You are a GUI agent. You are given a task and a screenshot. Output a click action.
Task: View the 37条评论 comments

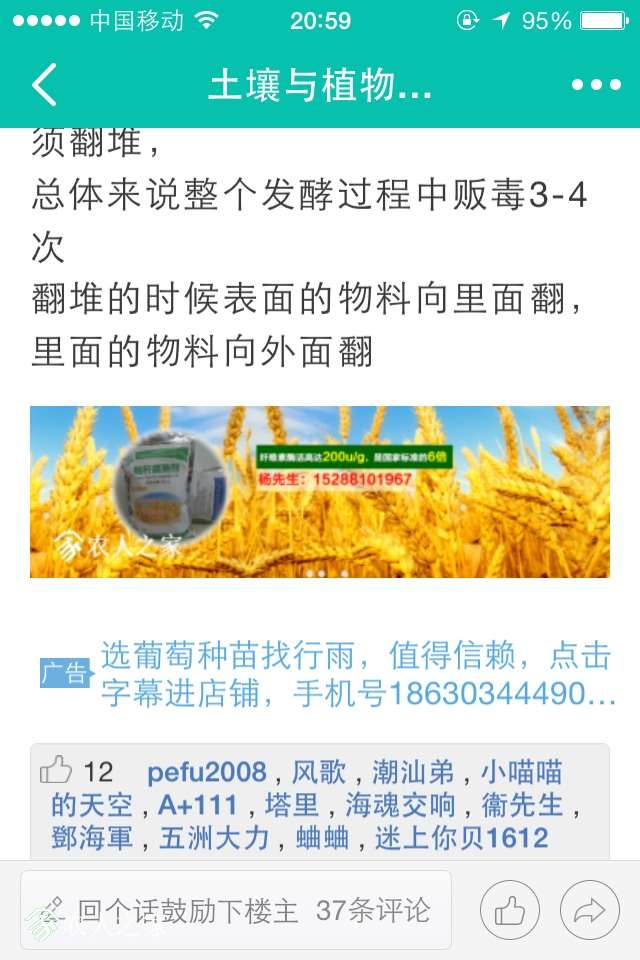373,910
